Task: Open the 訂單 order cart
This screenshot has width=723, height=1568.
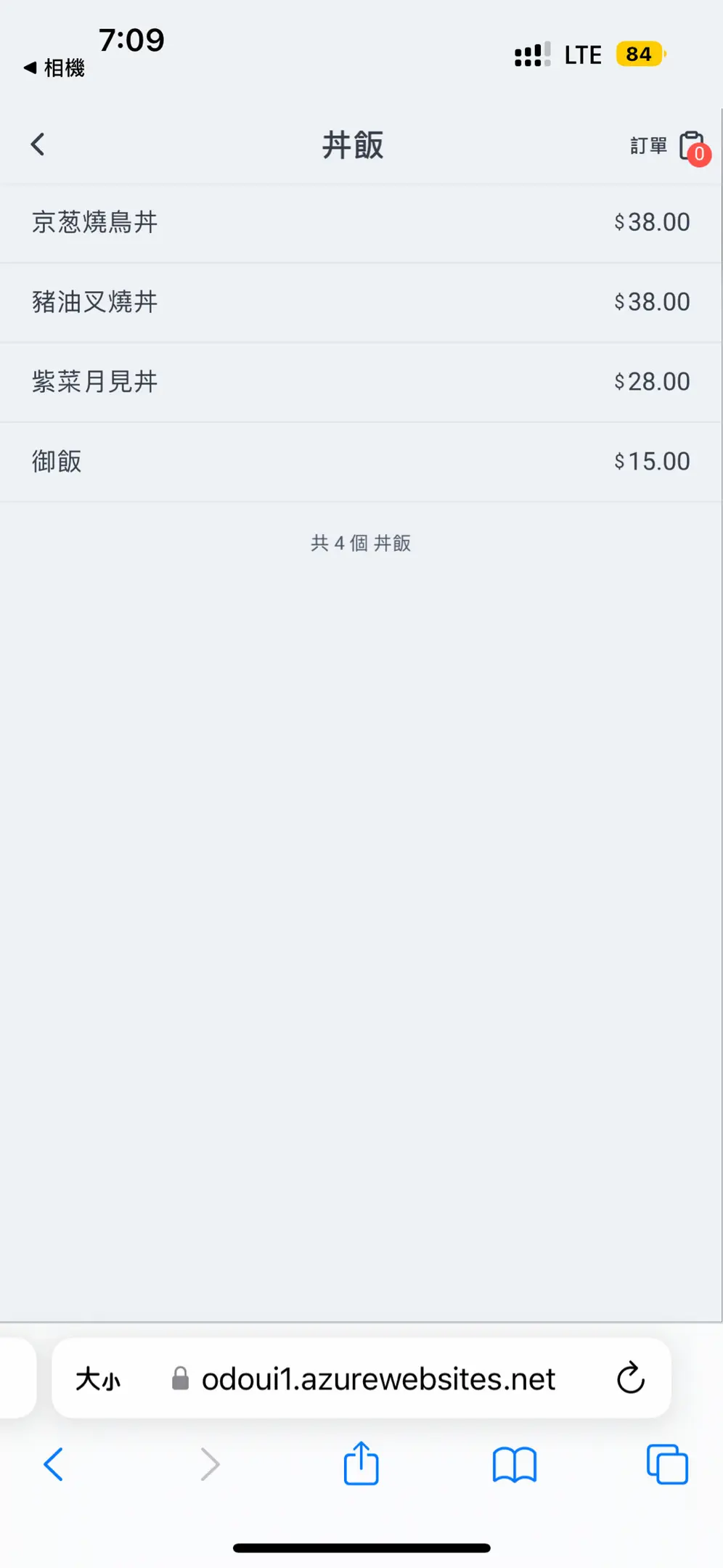Action: tap(669, 147)
